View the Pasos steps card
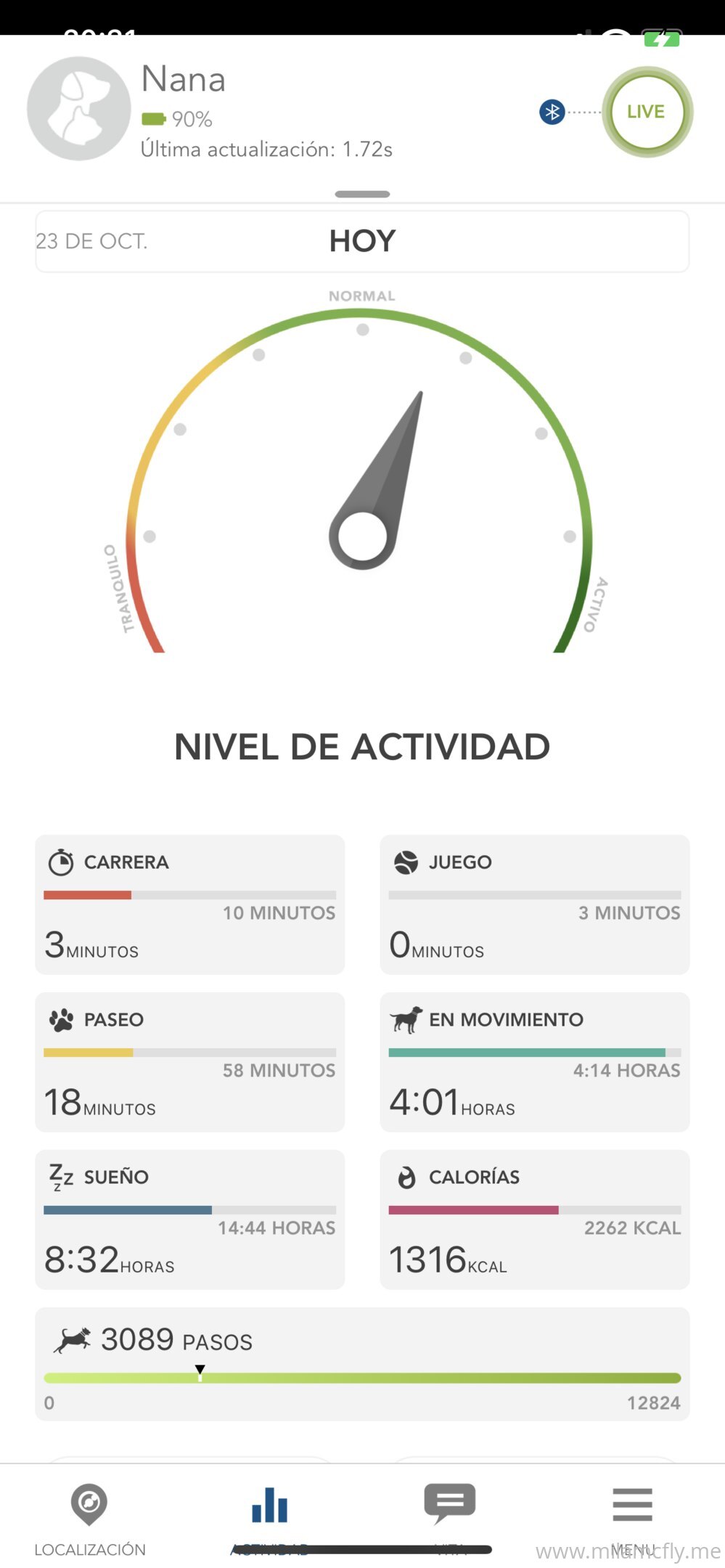 pos(362,1363)
